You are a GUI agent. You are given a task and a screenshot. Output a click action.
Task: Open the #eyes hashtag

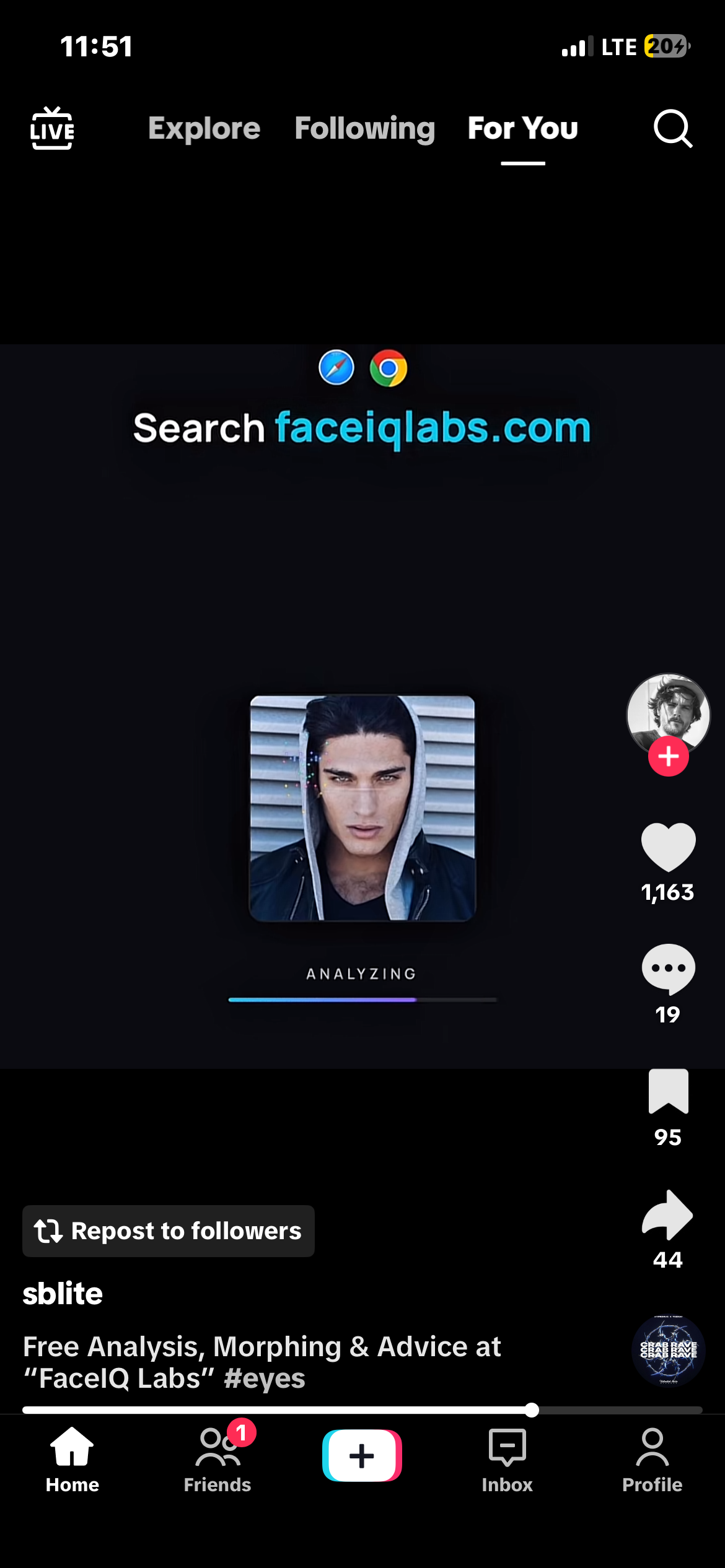click(x=265, y=1379)
